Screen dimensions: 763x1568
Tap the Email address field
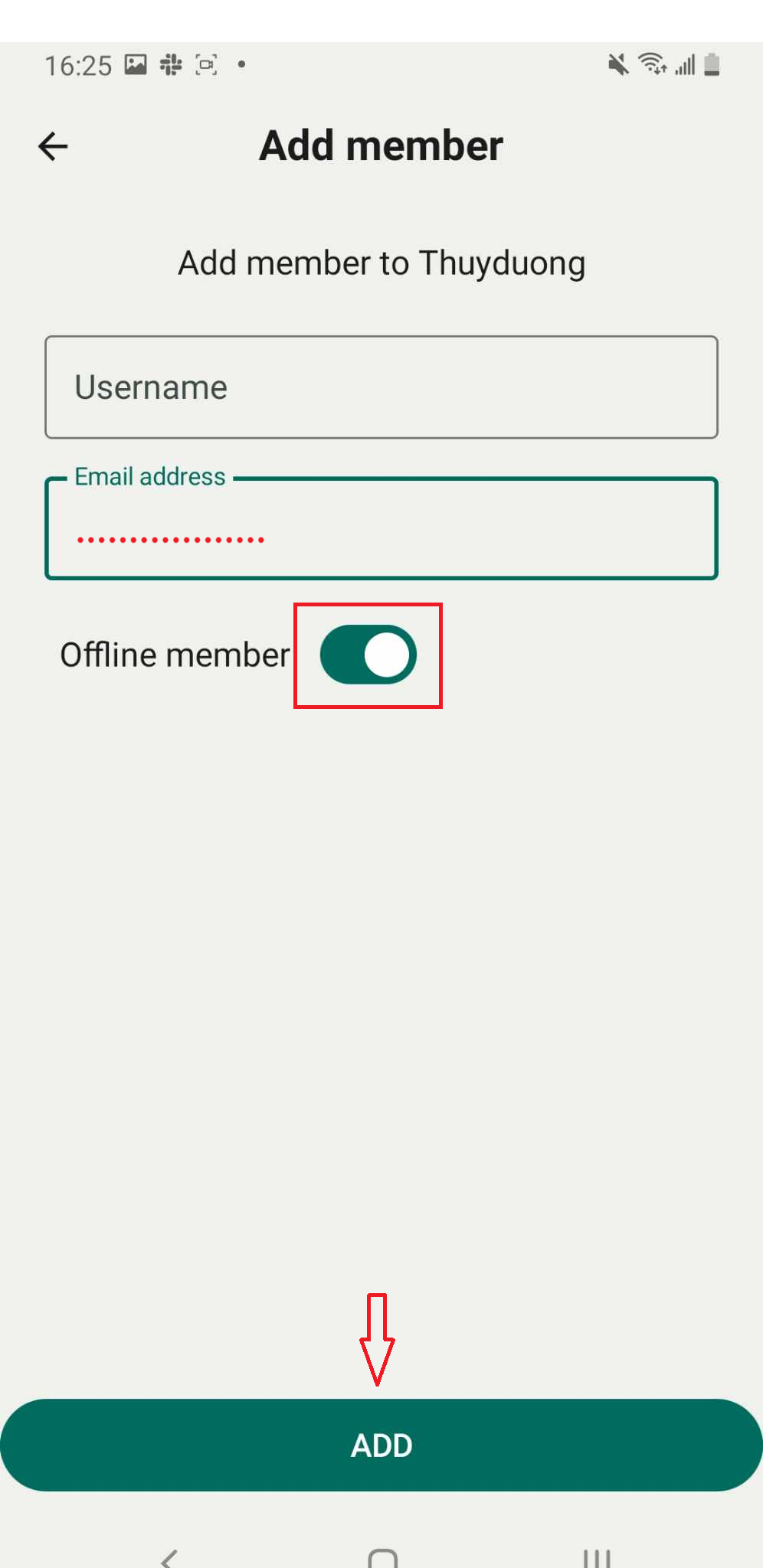tap(381, 528)
